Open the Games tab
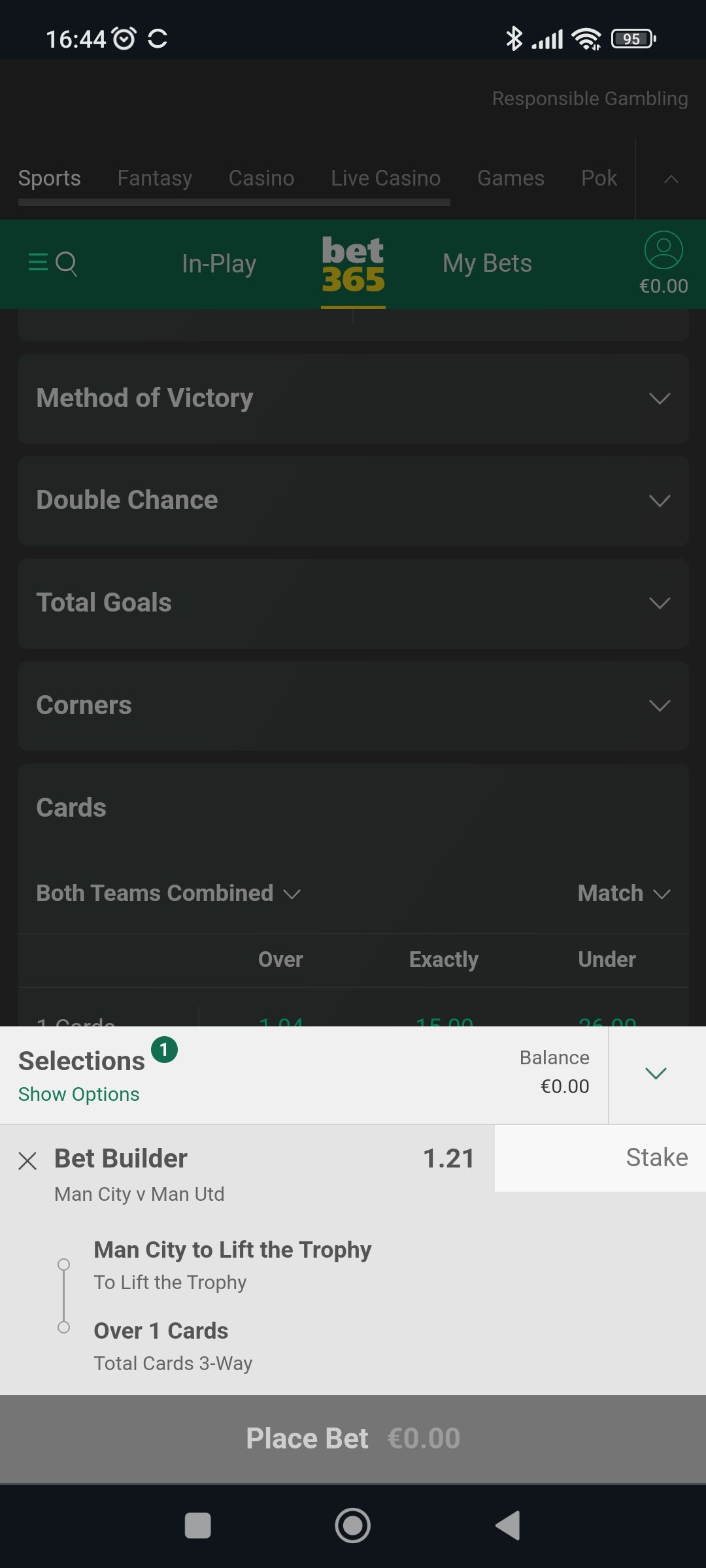The height and width of the screenshot is (1568, 706). [511, 178]
